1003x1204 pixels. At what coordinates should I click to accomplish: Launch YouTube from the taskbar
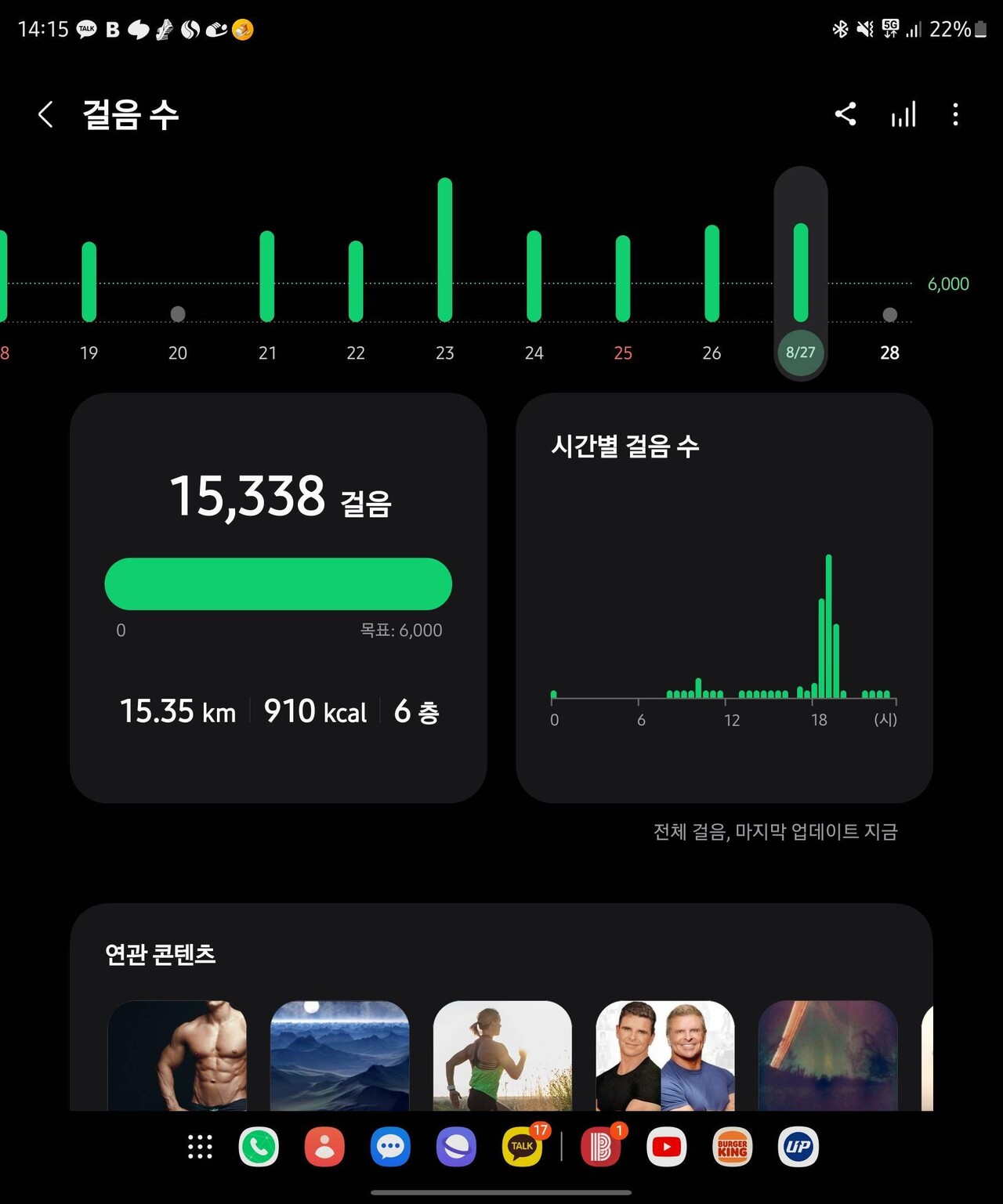pos(666,1147)
